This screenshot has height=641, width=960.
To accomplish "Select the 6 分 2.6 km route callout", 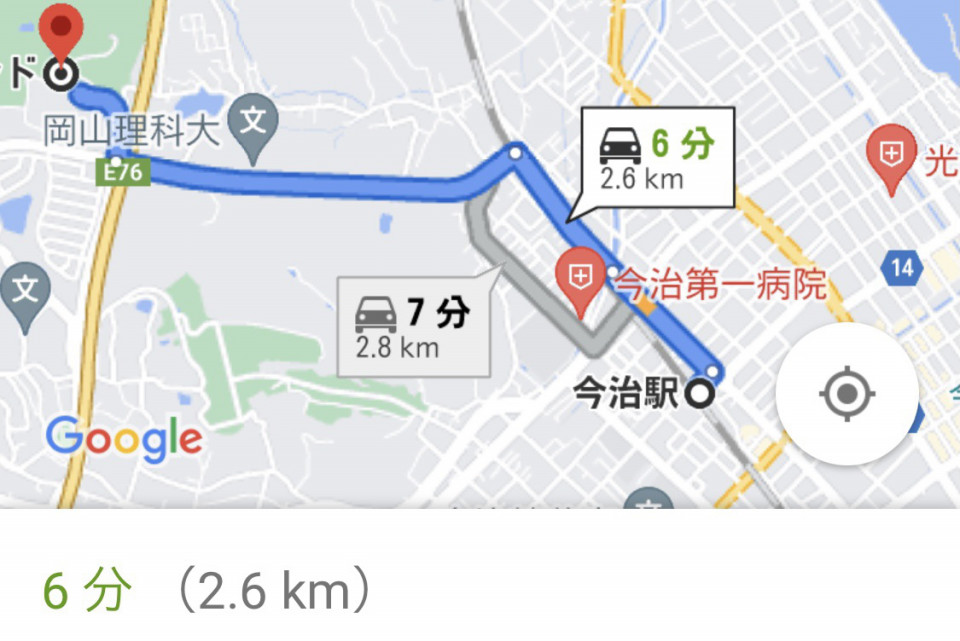I will click(657, 158).
